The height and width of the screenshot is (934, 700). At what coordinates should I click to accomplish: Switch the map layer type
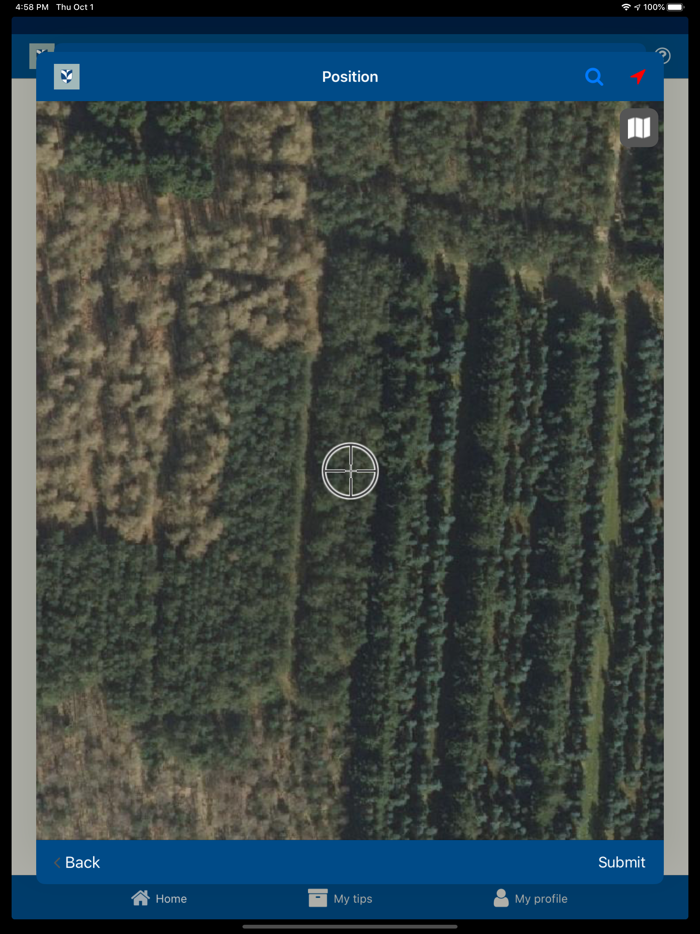(x=639, y=128)
